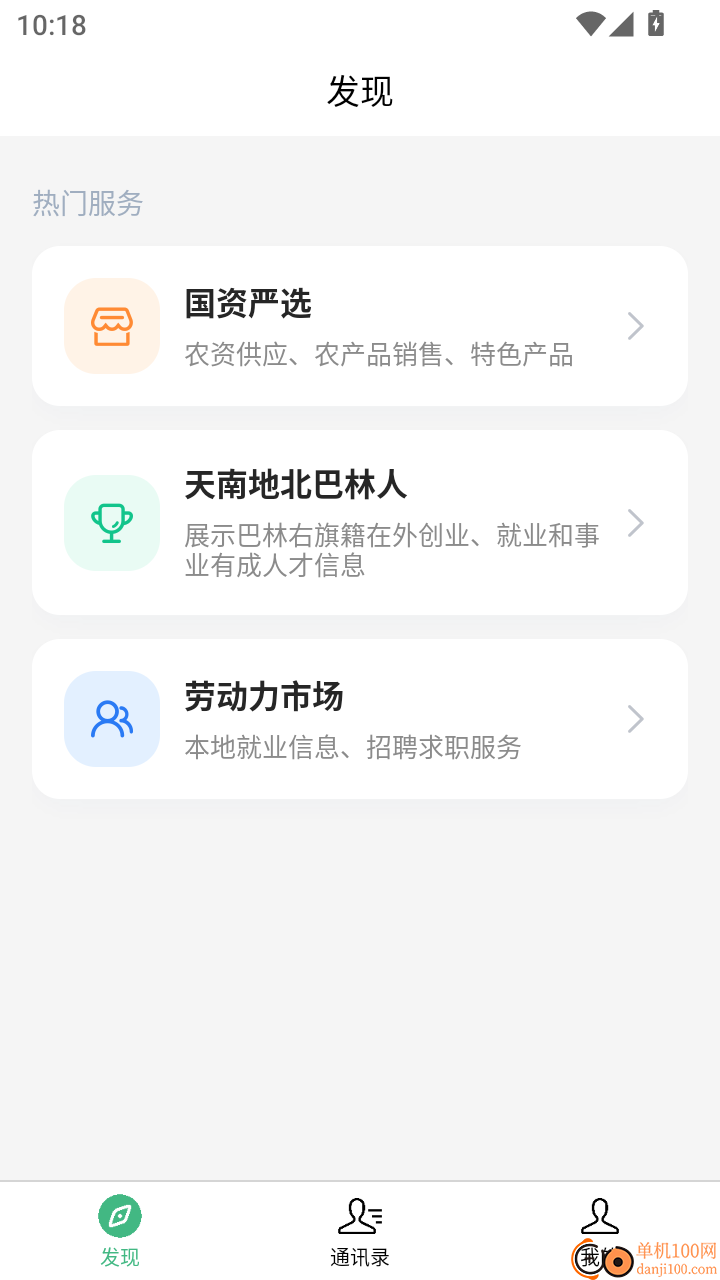This screenshot has width=720, height=1280.
Task: Tap the 通讯录 contacts icon
Action: click(360, 1215)
